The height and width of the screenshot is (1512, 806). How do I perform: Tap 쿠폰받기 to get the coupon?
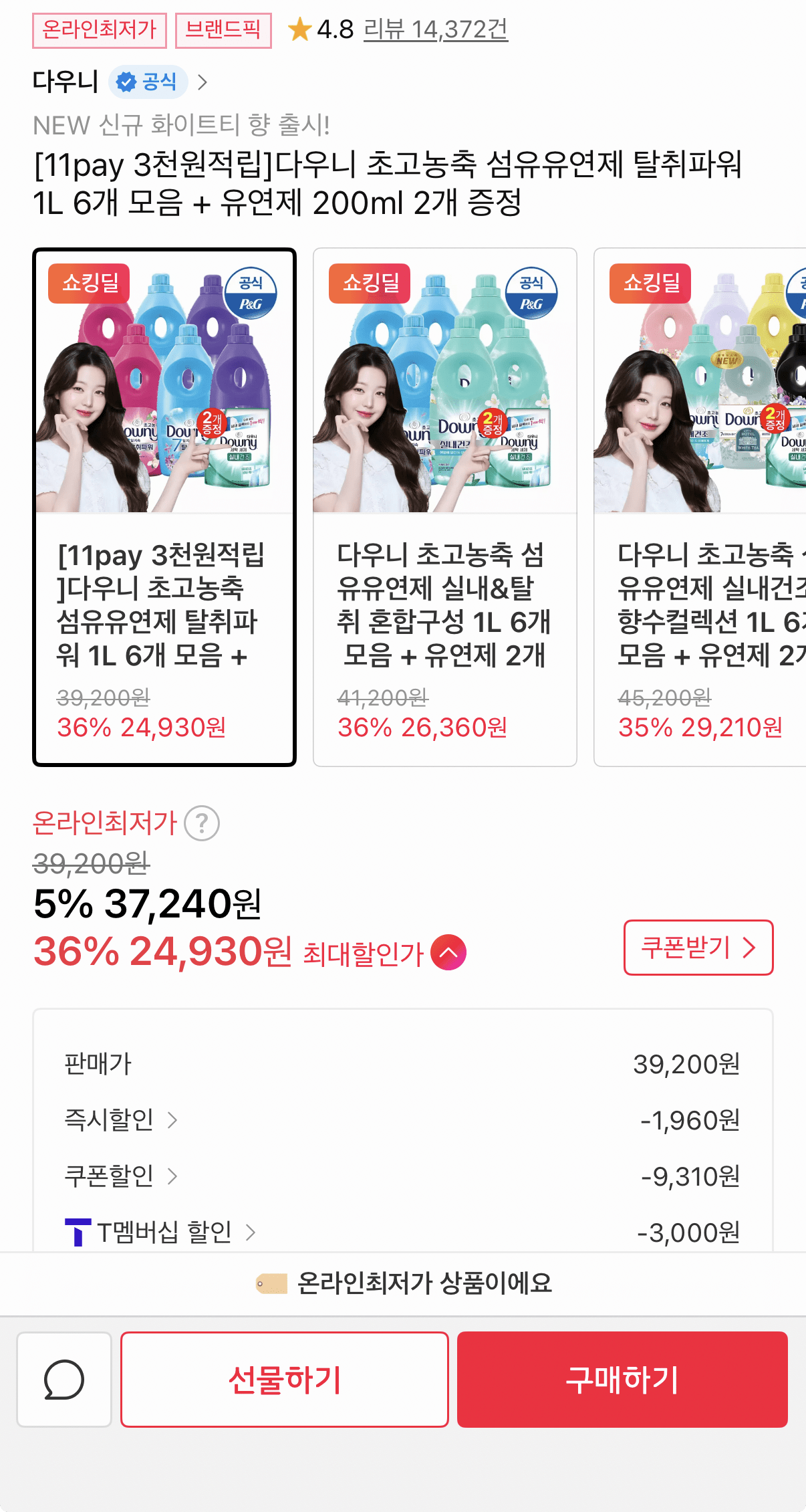tap(698, 948)
